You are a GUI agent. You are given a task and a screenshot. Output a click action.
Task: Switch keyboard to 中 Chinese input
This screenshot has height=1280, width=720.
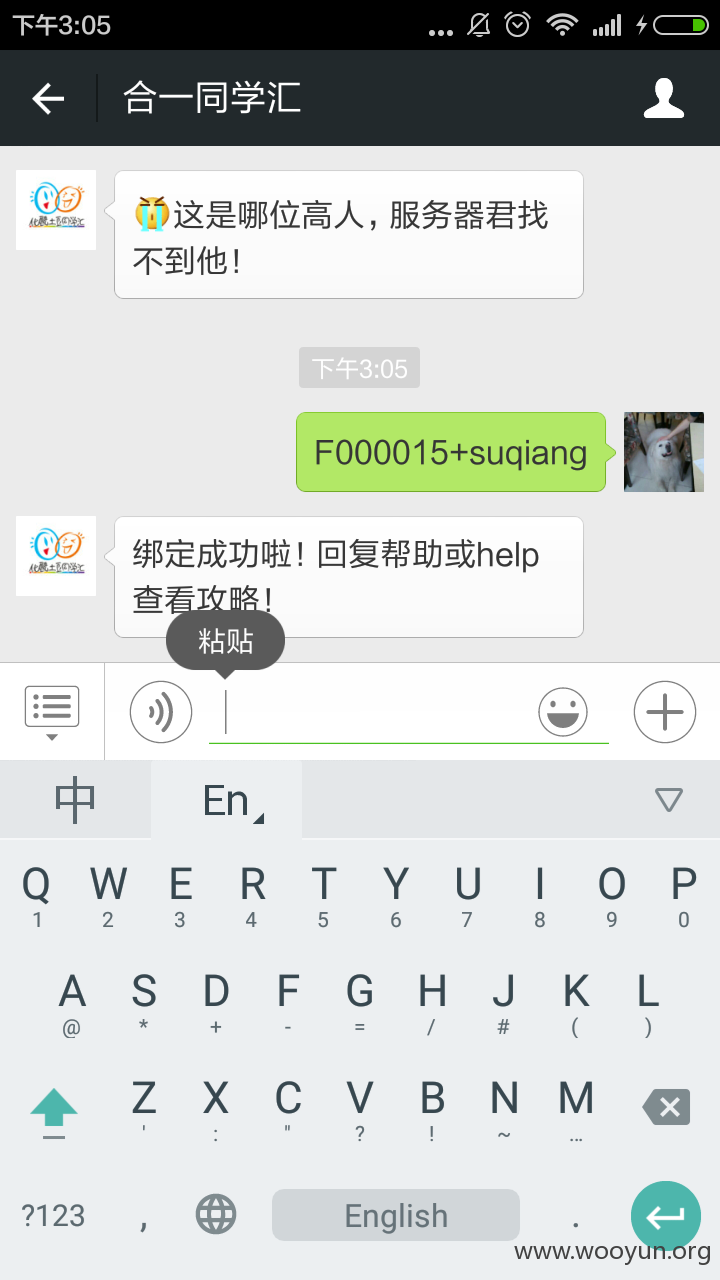[x=75, y=800]
